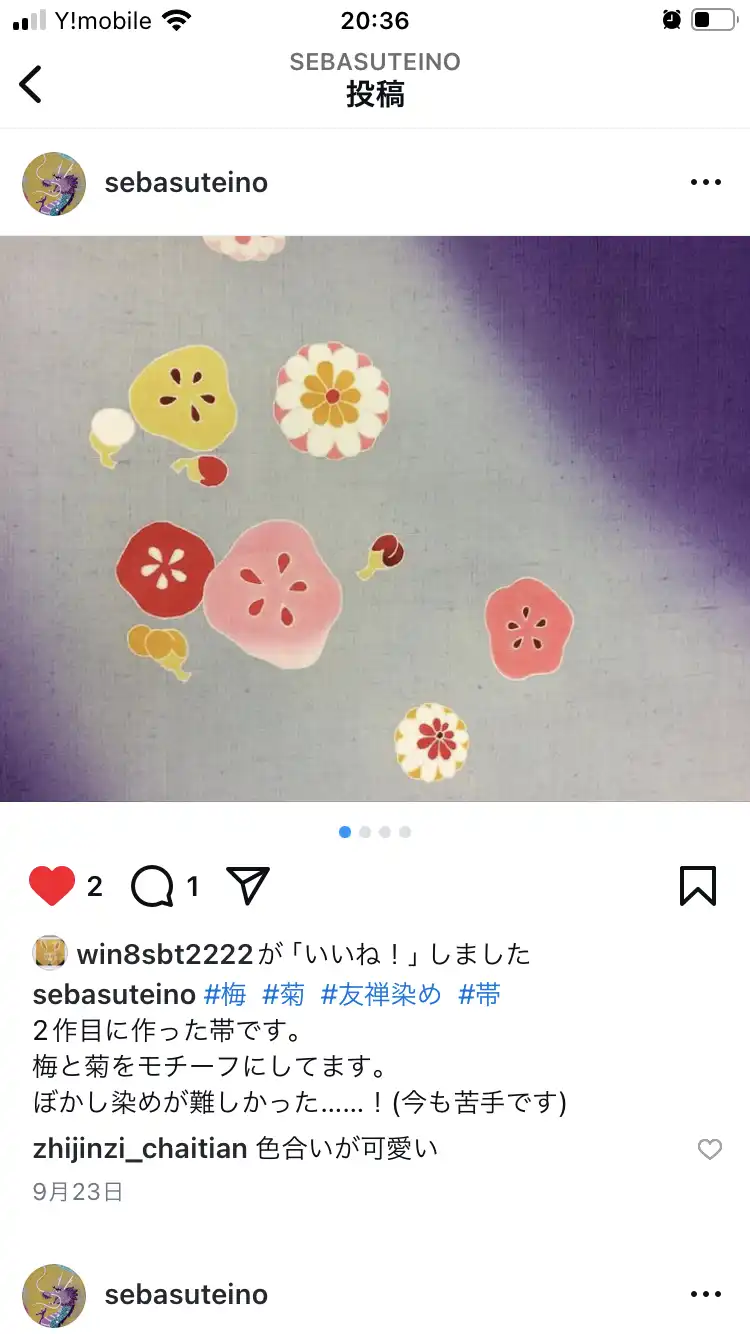Open zhijinzi_chaitian's profile from the comment
Screen dimensions: 750x1334
140,1148
